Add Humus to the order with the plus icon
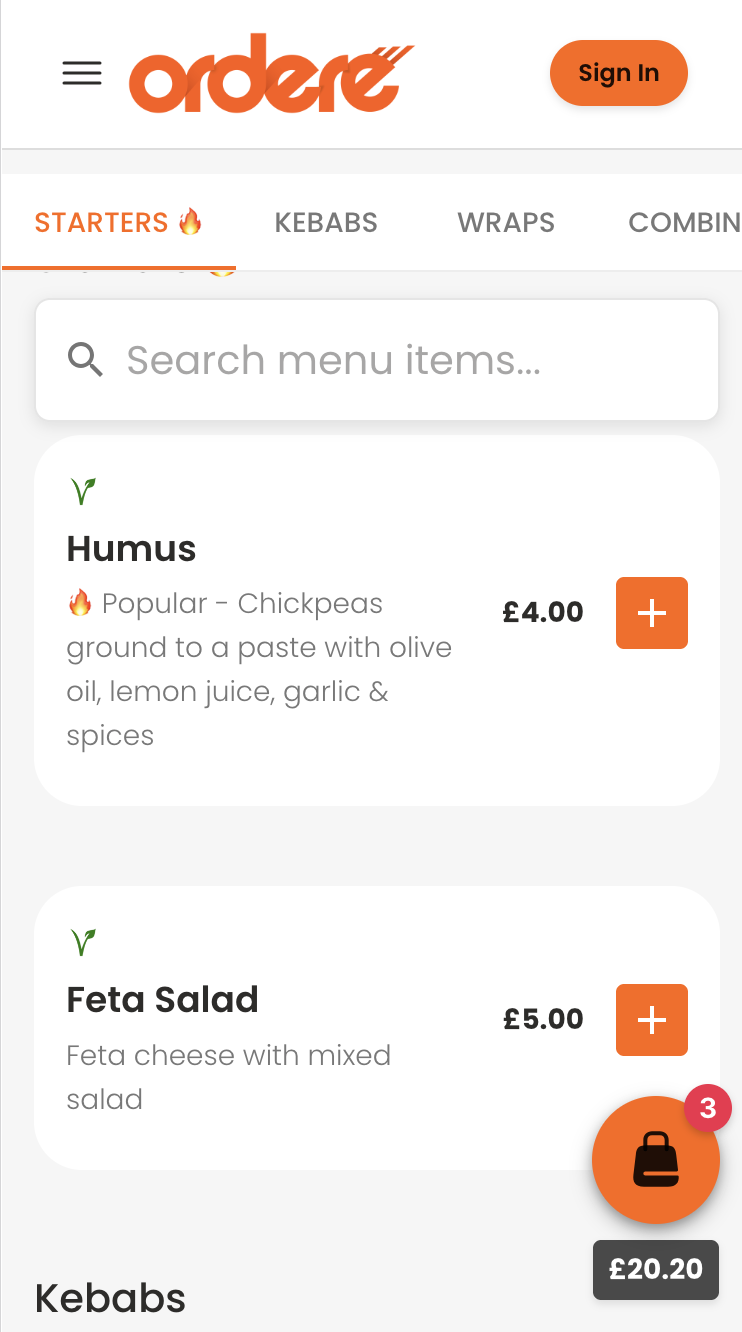The height and width of the screenshot is (1332, 742). pos(651,612)
